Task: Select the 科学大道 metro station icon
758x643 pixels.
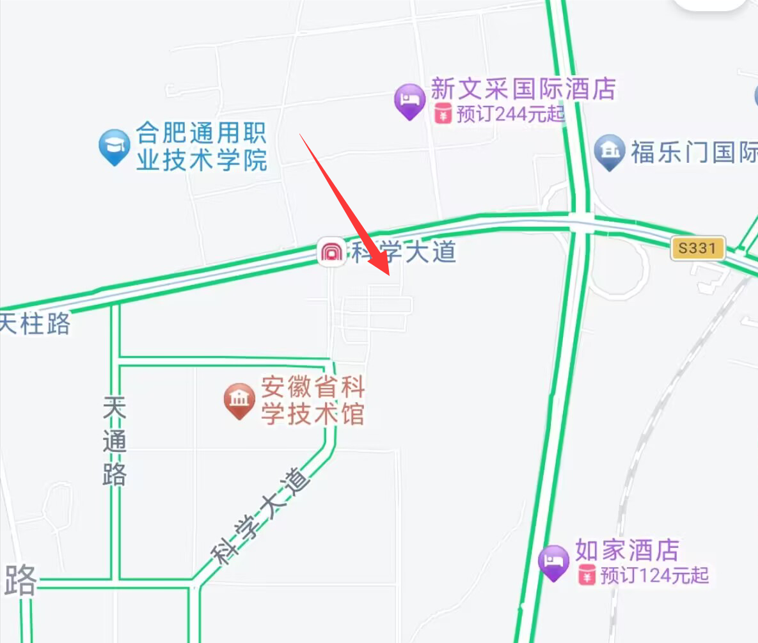Action: point(332,253)
